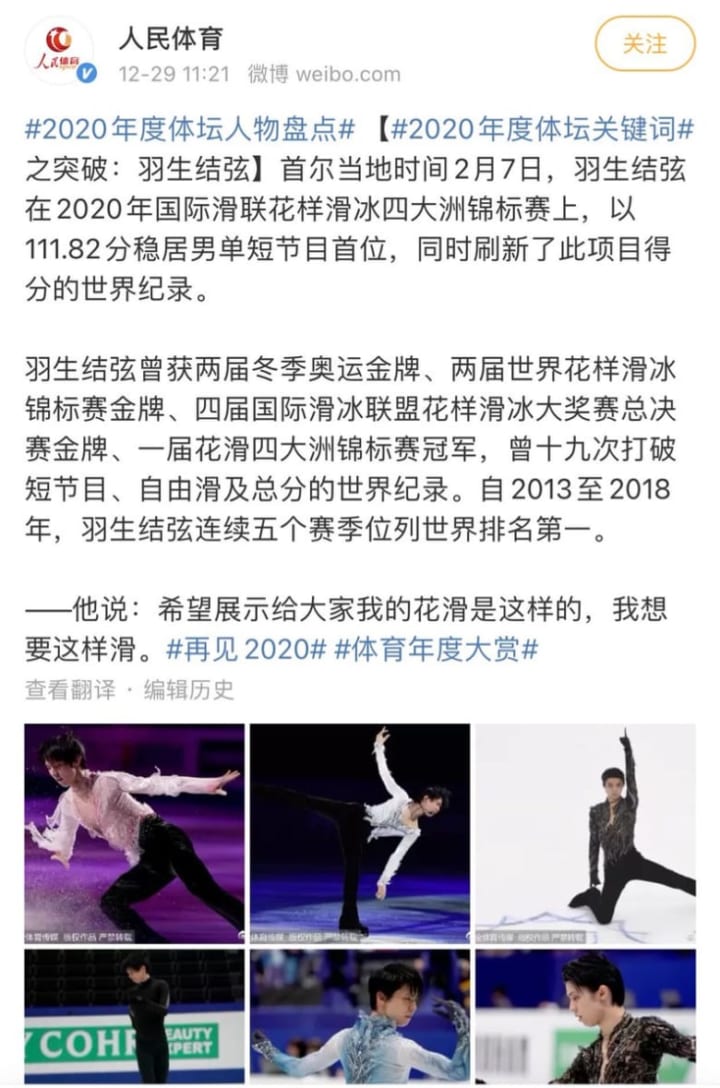This screenshot has width=720, height=1088.
Task: Open hashtag #2020年度体坛关键词#
Action: (540, 130)
